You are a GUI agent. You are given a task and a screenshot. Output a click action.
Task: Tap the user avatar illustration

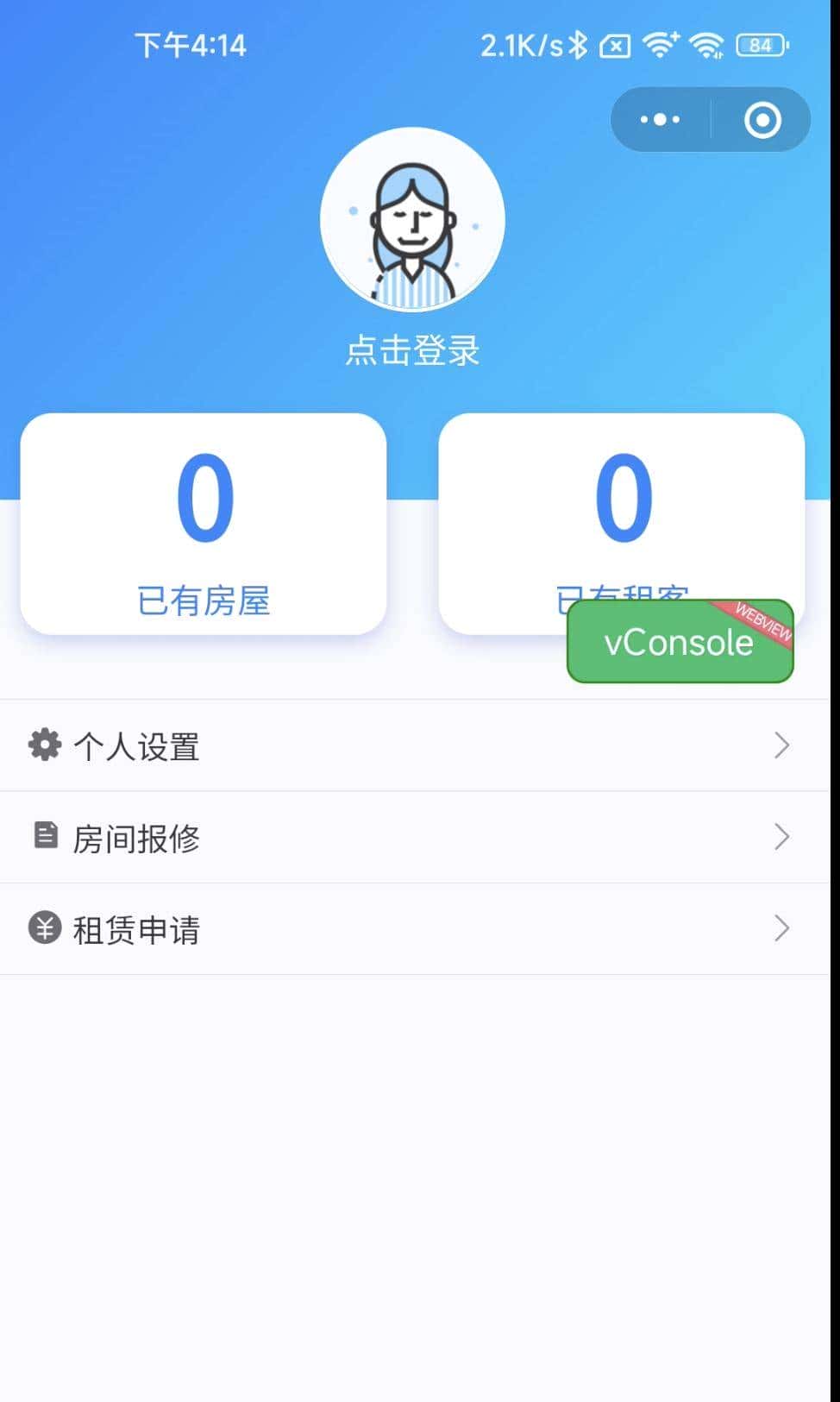[412, 218]
